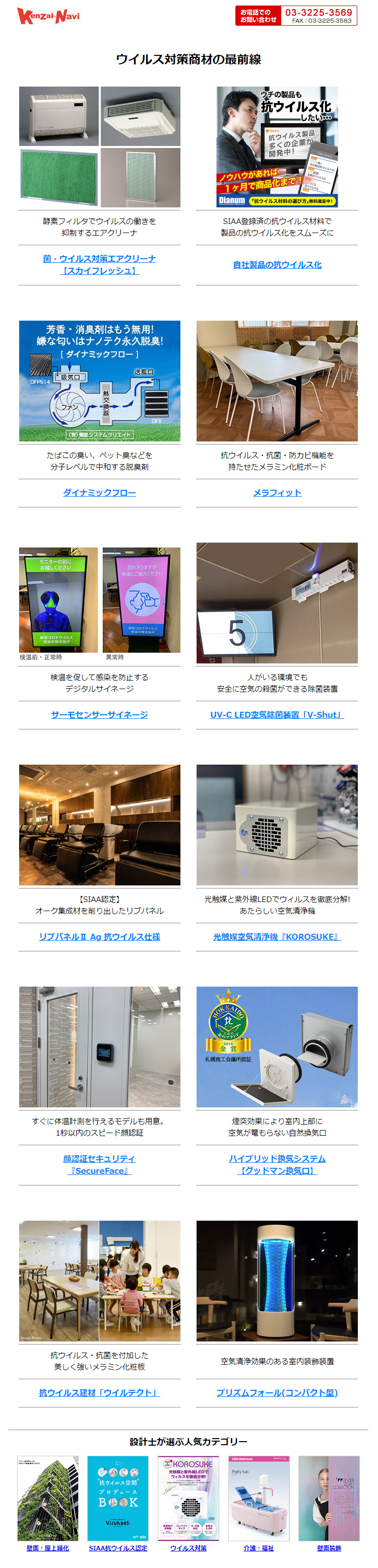
Task: Open the スカイフレッシュ air cleaner link
Action: point(99,265)
